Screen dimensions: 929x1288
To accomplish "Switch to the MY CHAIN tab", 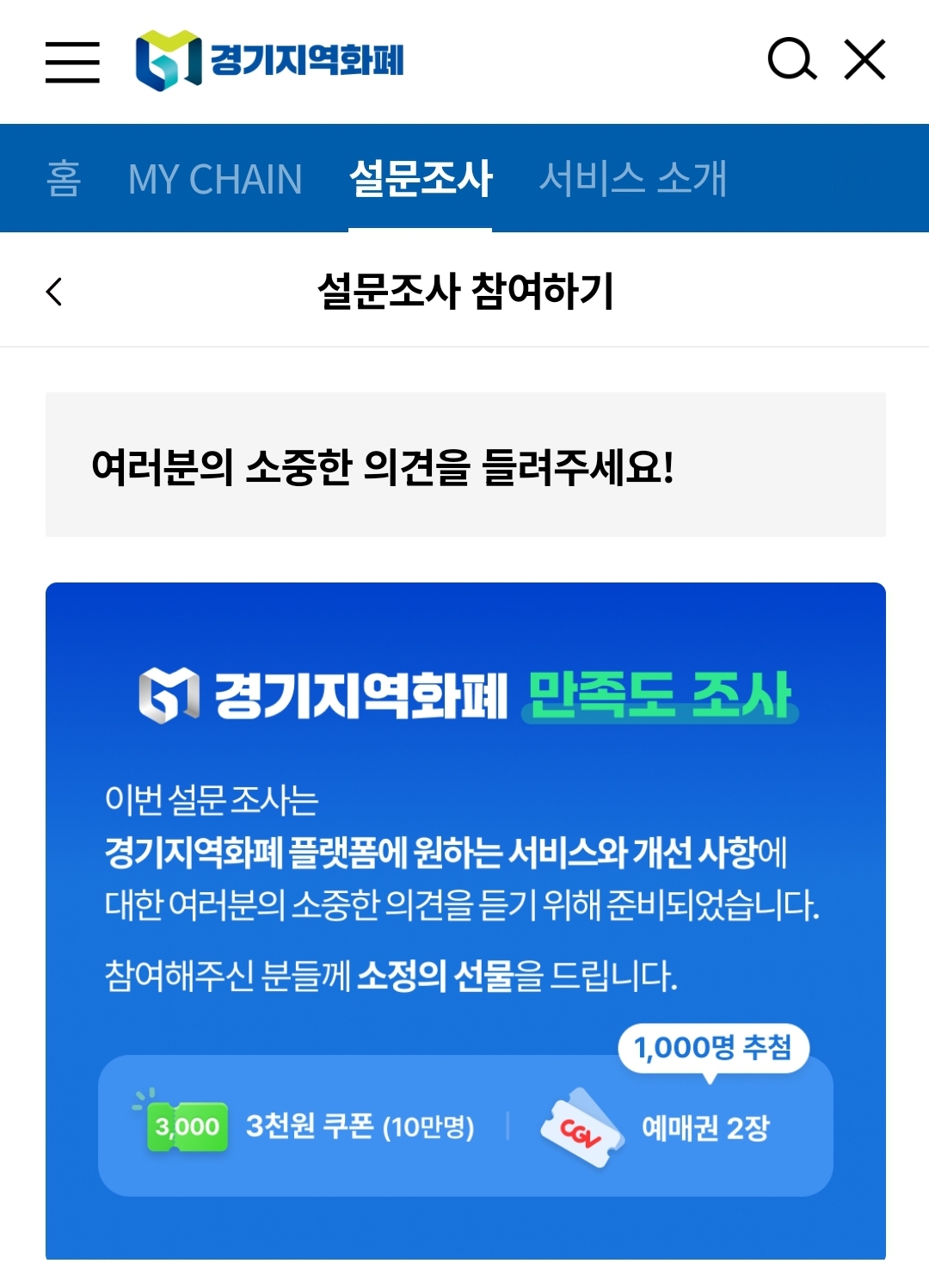I will [215, 179].
